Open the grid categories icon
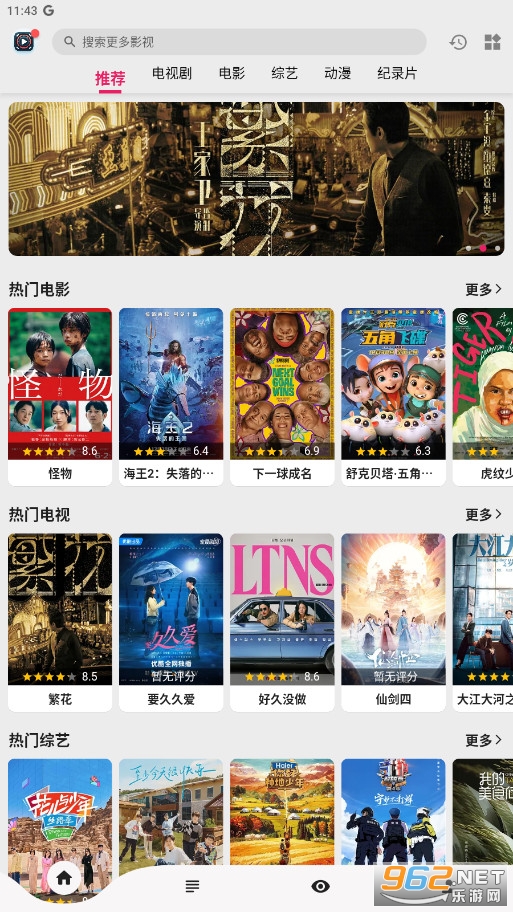Viewport: 513px width, 912px height. pos(492,42)
